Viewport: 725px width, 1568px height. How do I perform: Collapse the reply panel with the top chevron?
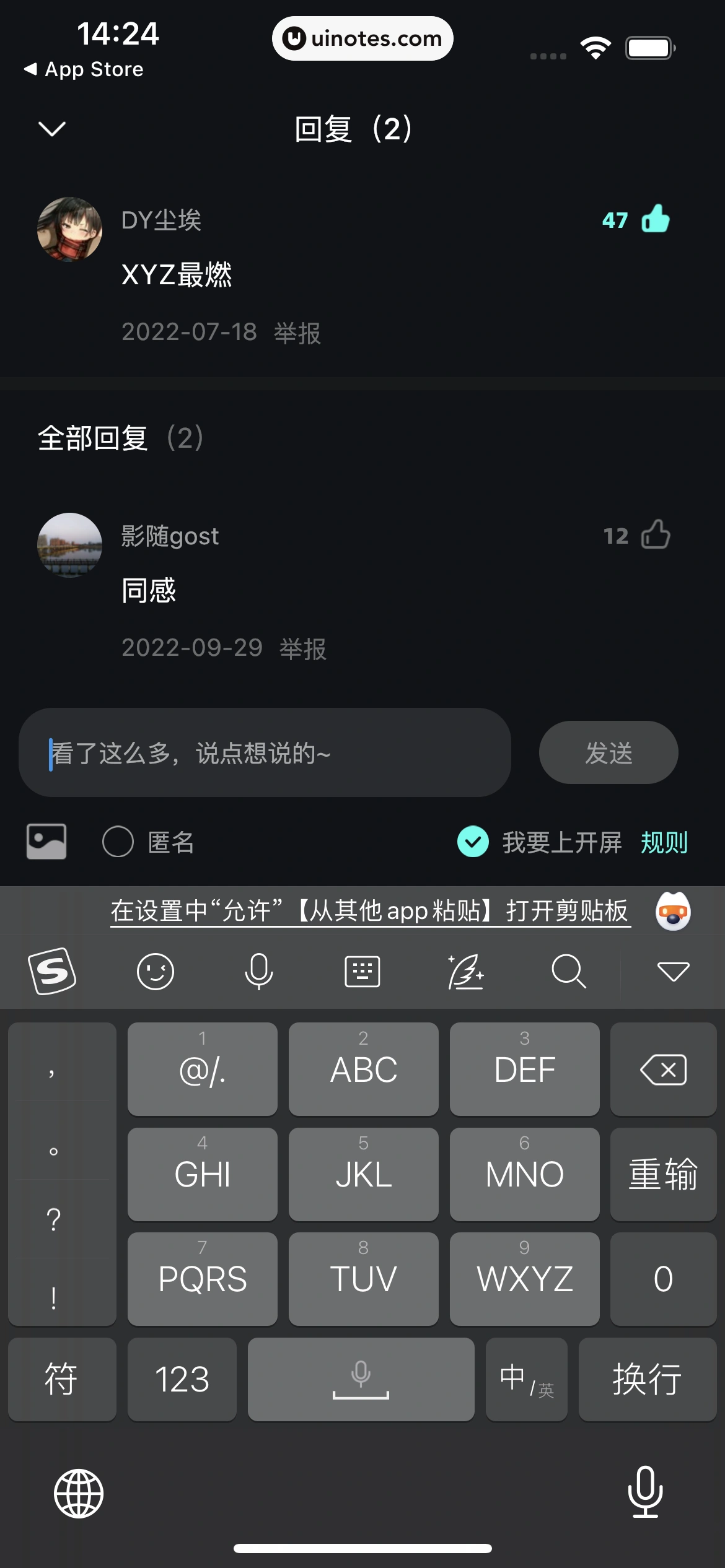[x=52, y=129]
